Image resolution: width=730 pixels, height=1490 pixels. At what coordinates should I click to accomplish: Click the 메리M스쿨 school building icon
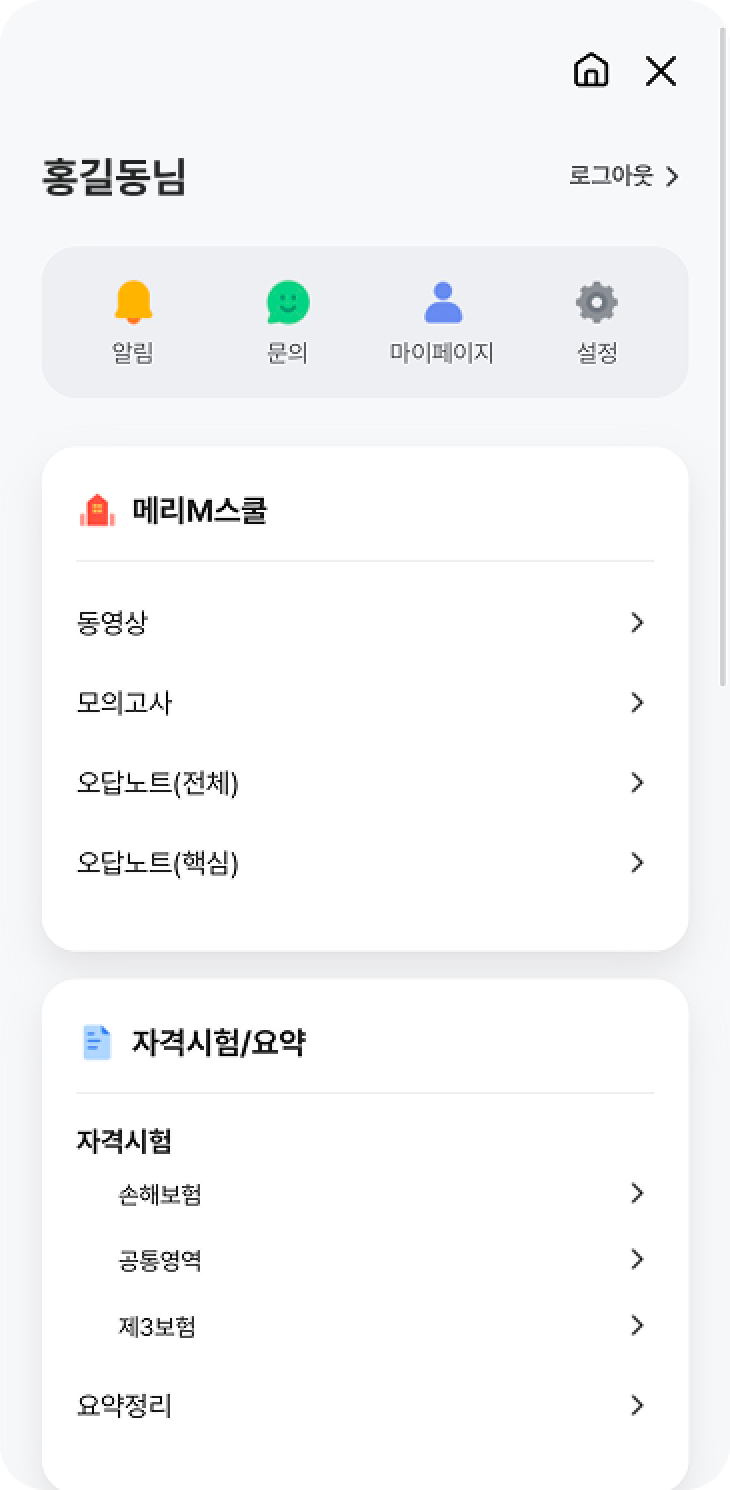click(x=95, y=510)
